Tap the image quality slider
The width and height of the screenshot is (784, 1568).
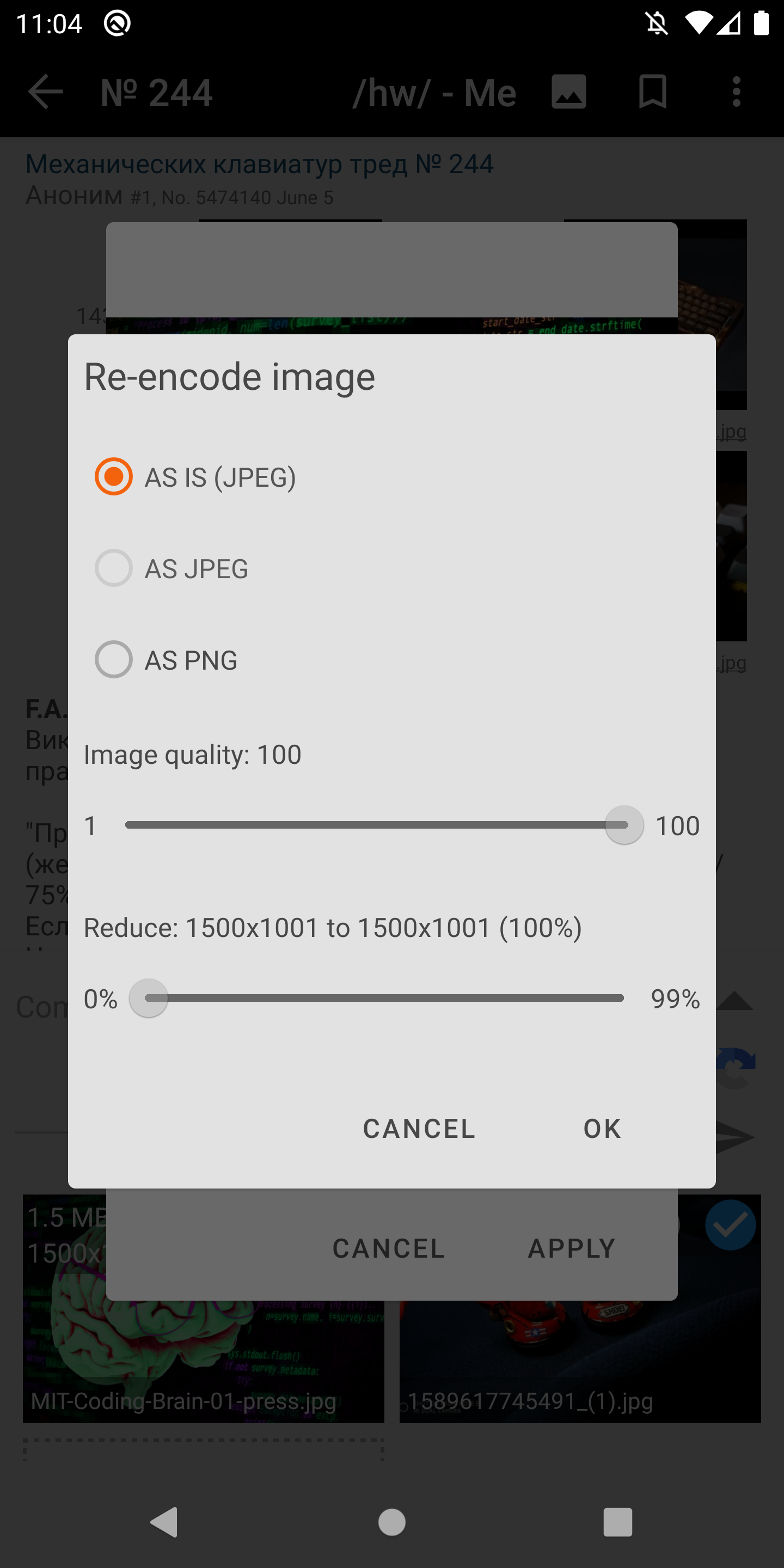point(376,825)
